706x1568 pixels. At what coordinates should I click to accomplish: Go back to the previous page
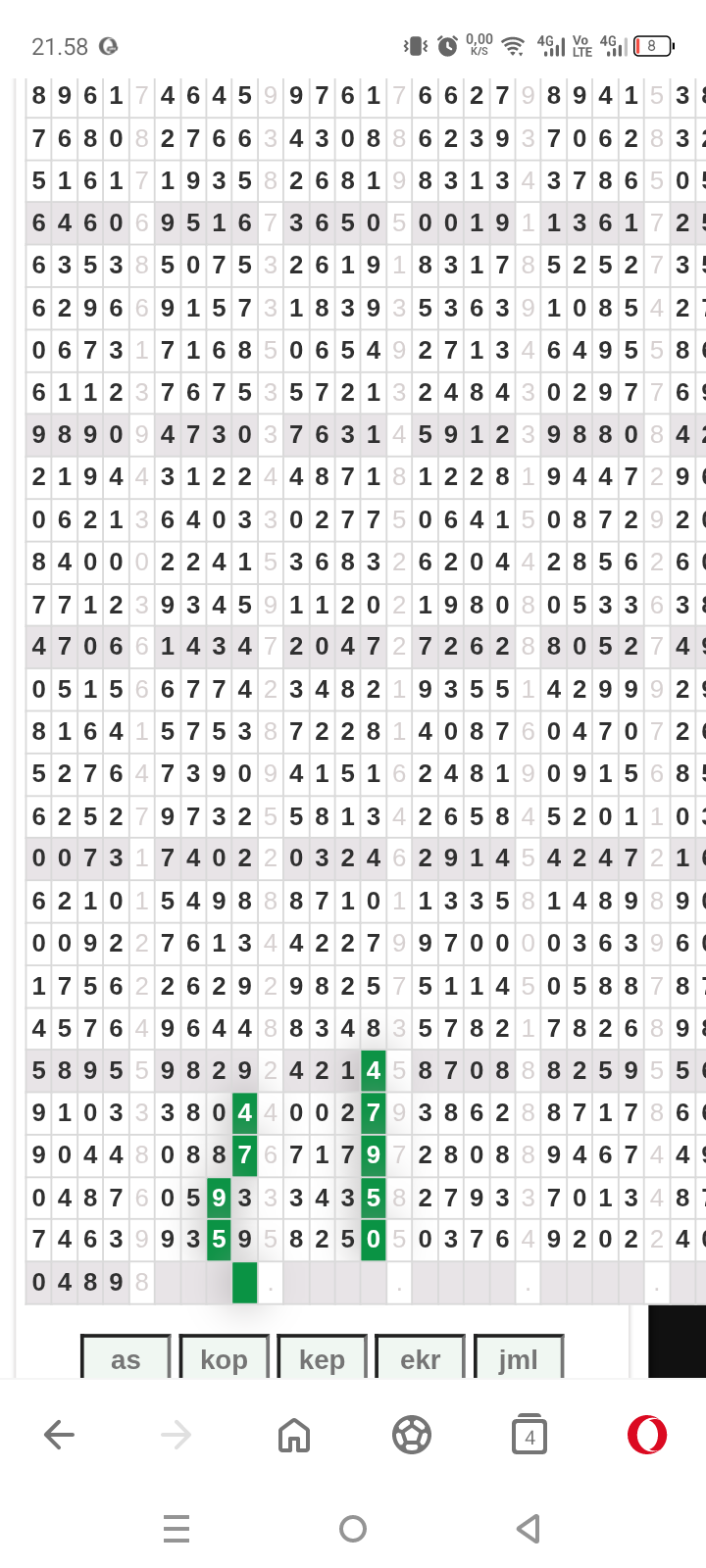click(59, 1436)
